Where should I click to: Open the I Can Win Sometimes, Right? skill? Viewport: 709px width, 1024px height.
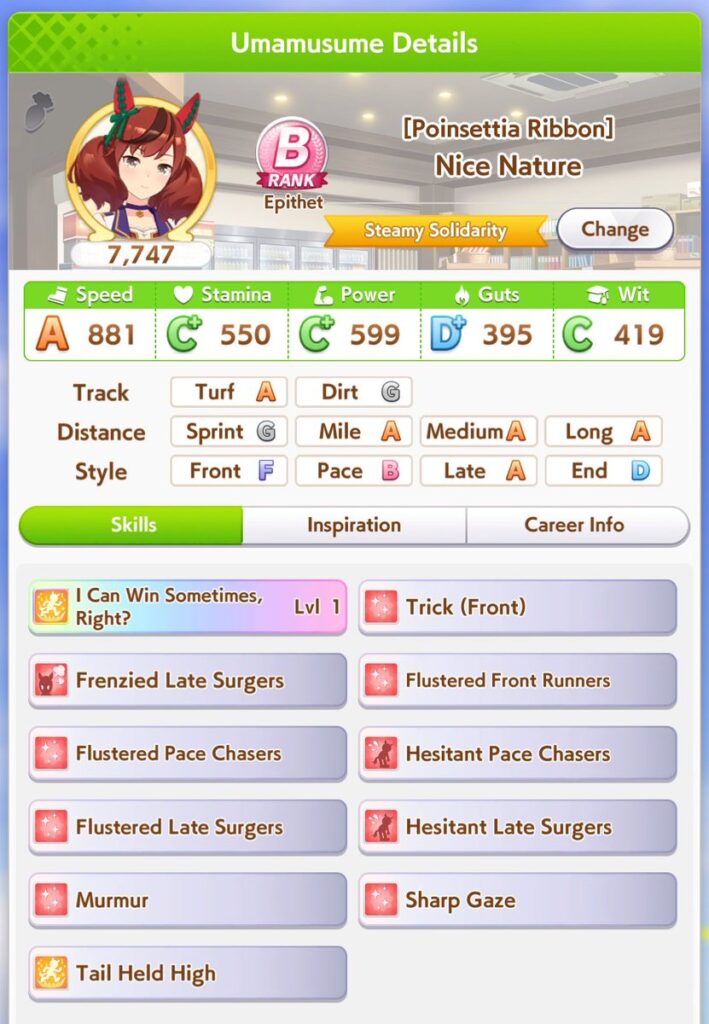click(x=188, y=607)
